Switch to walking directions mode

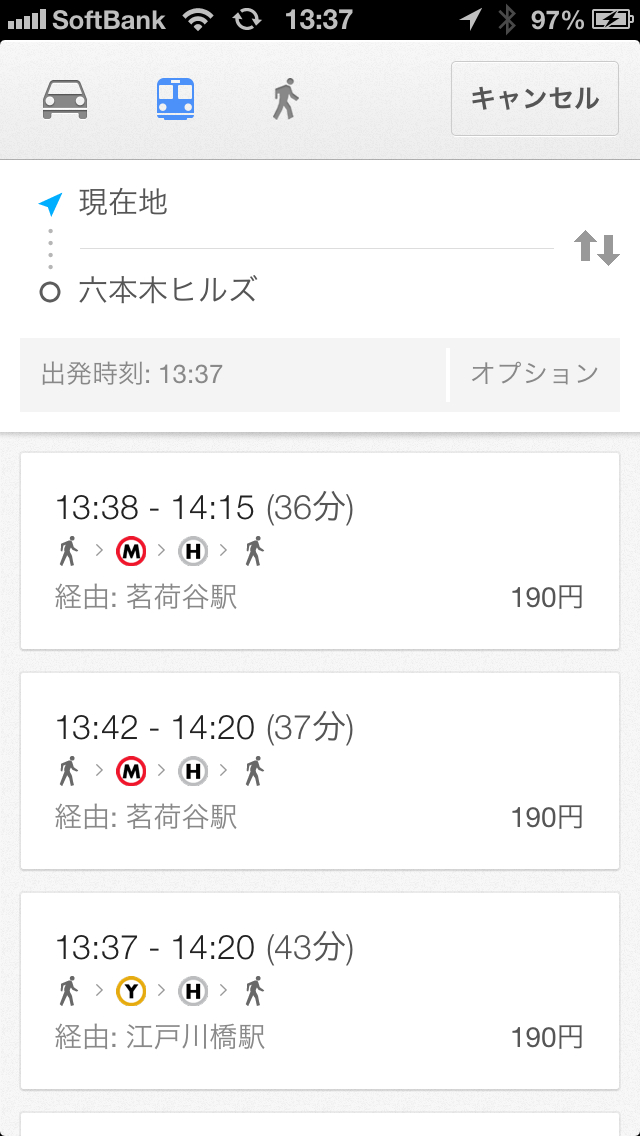(x=286, y=99)
